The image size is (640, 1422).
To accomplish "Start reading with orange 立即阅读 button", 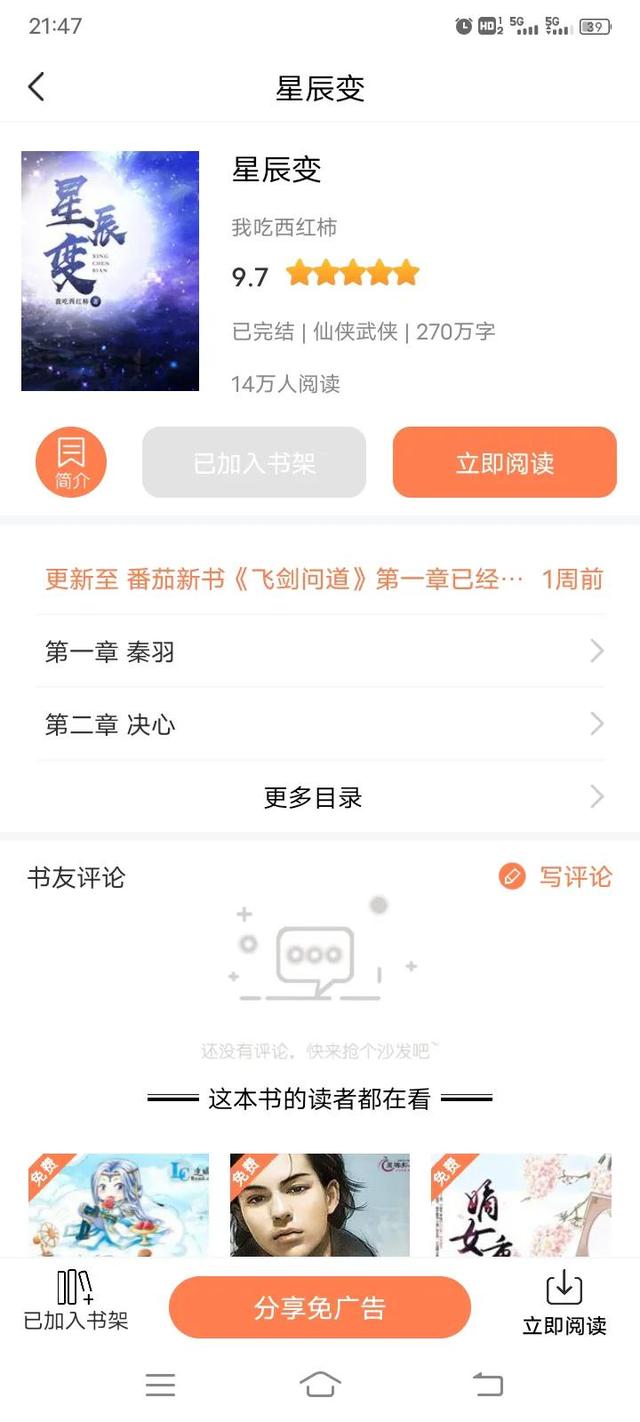I will (x=504, y=462).
